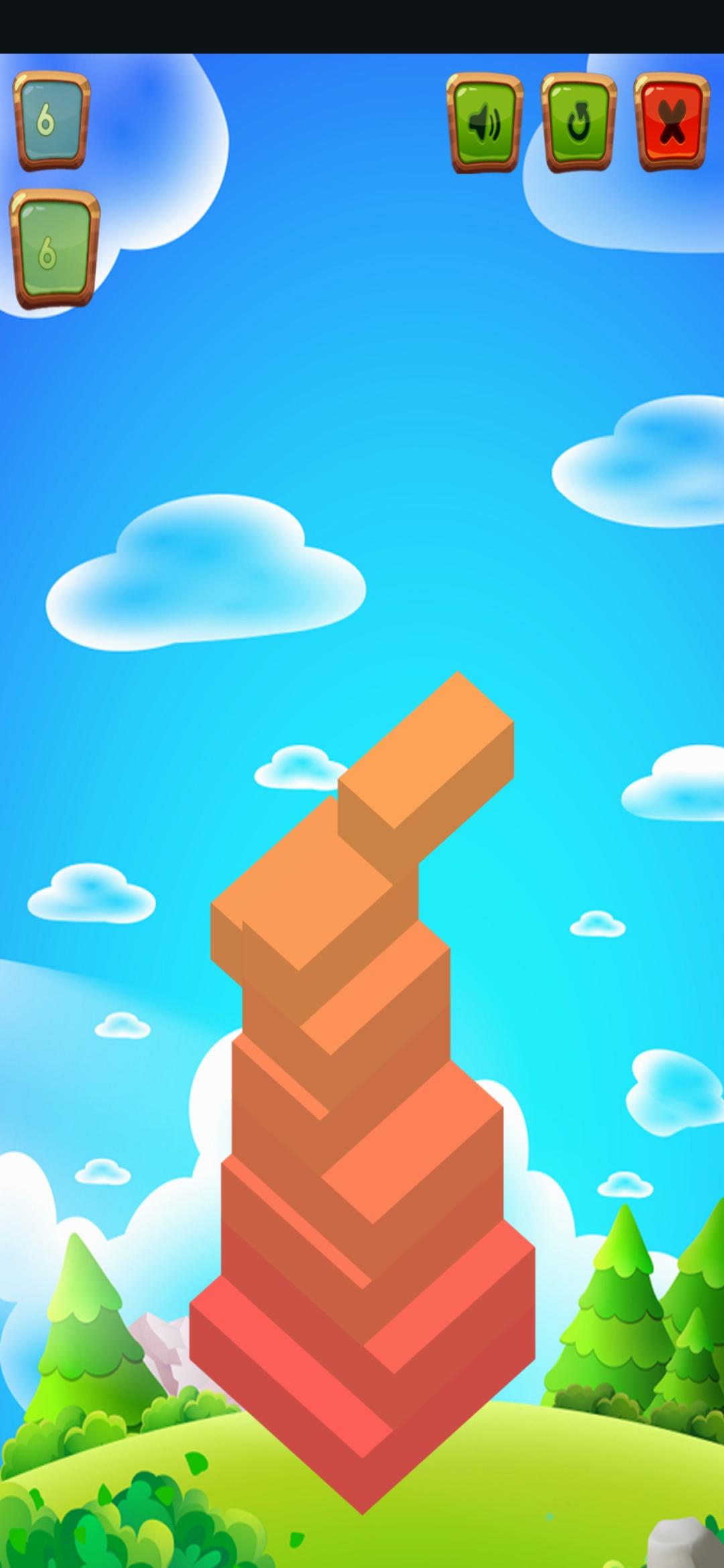Mute the game sound
The width and height of the screenshot is (724, 1568).
(x=485, y=123)
